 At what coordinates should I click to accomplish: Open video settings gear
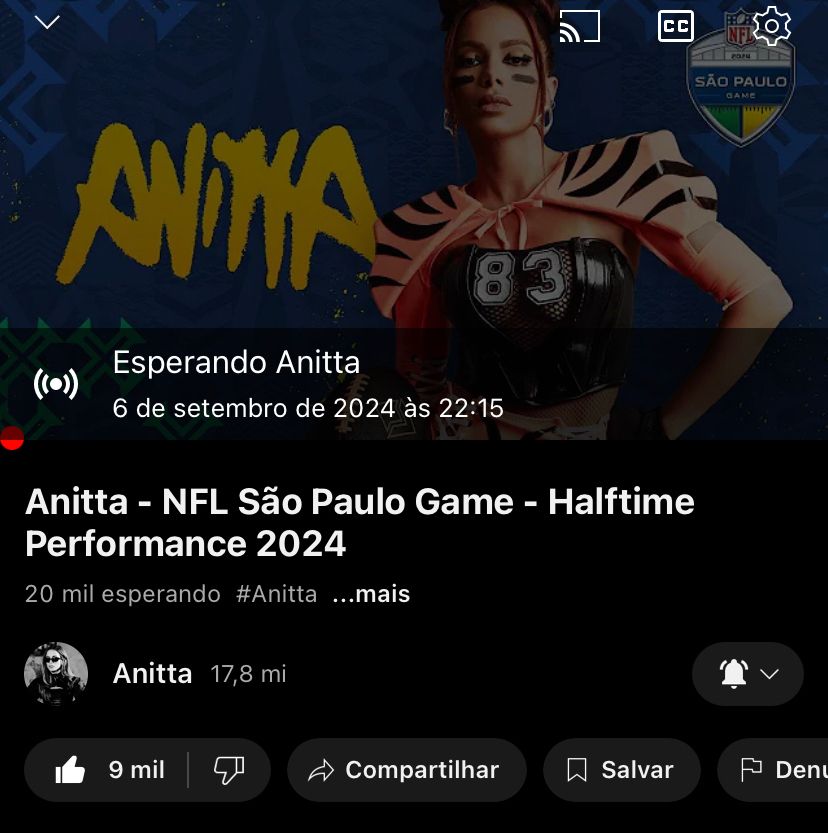[x=772, y=26]
